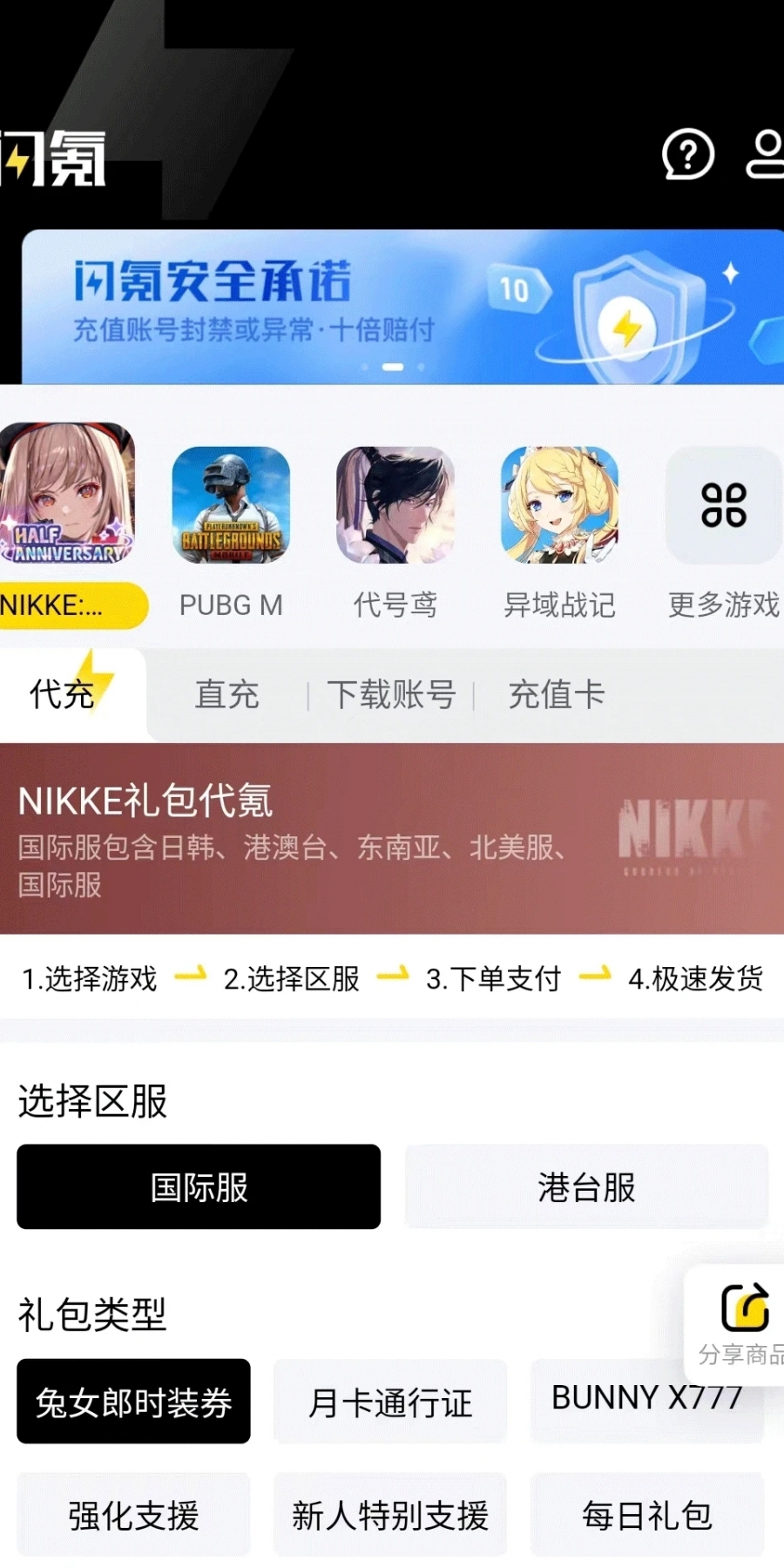Open the 闪氪安全承诺 banner

tap(401, 305)
